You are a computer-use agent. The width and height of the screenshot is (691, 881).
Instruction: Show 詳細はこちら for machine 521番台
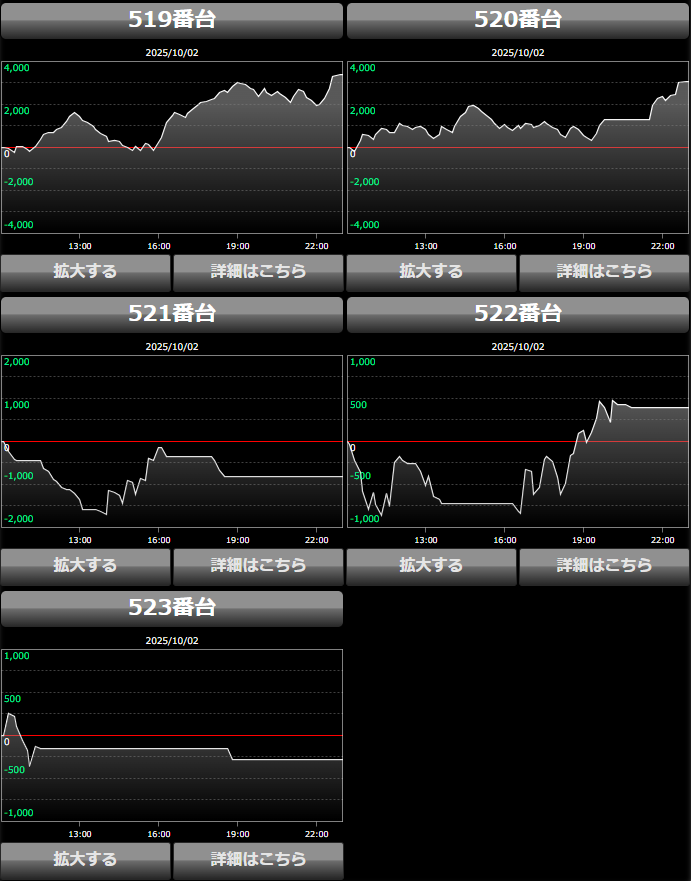tap(258, 565)
